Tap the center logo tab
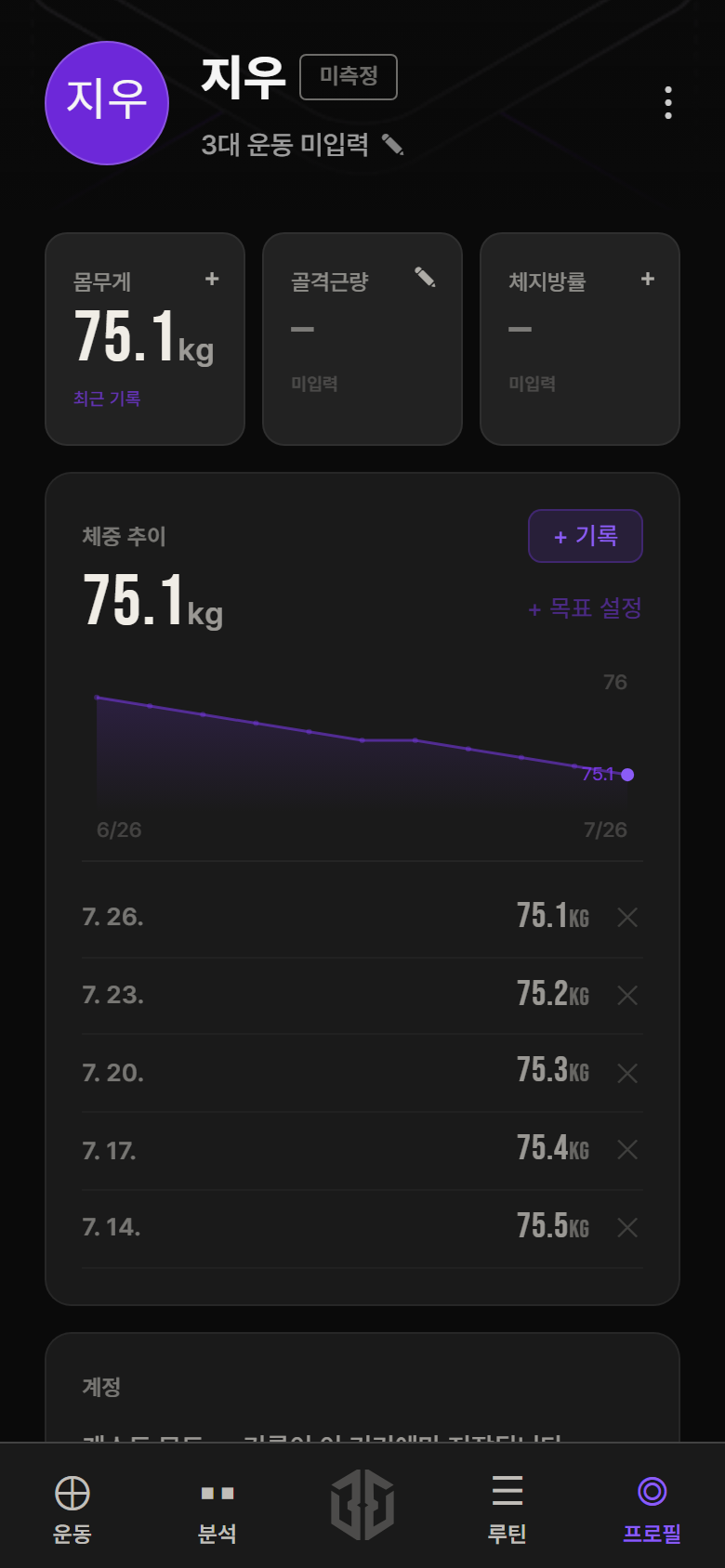Image resolution: width=725 pixels, height=1568 pixels. tap(362, 1505)
